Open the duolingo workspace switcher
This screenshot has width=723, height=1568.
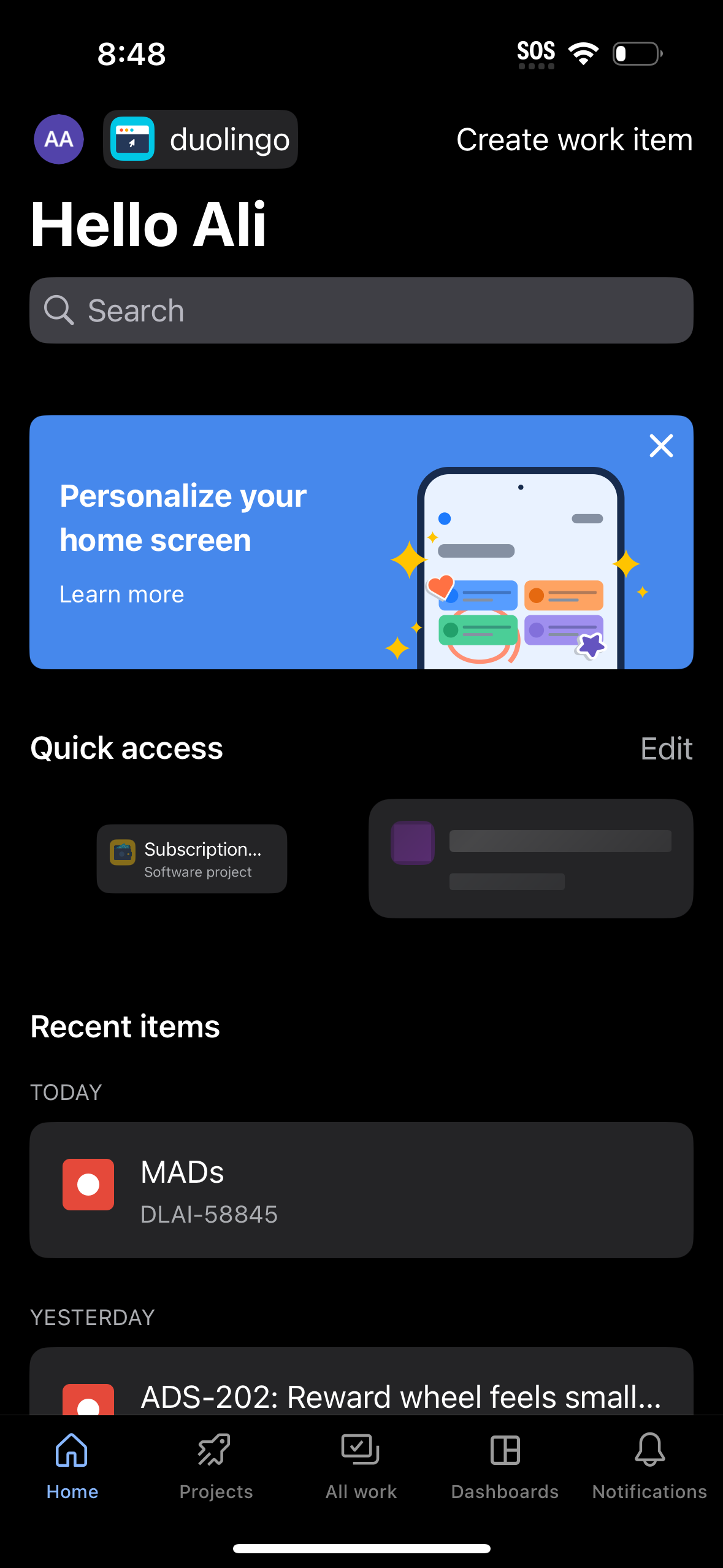200,139
